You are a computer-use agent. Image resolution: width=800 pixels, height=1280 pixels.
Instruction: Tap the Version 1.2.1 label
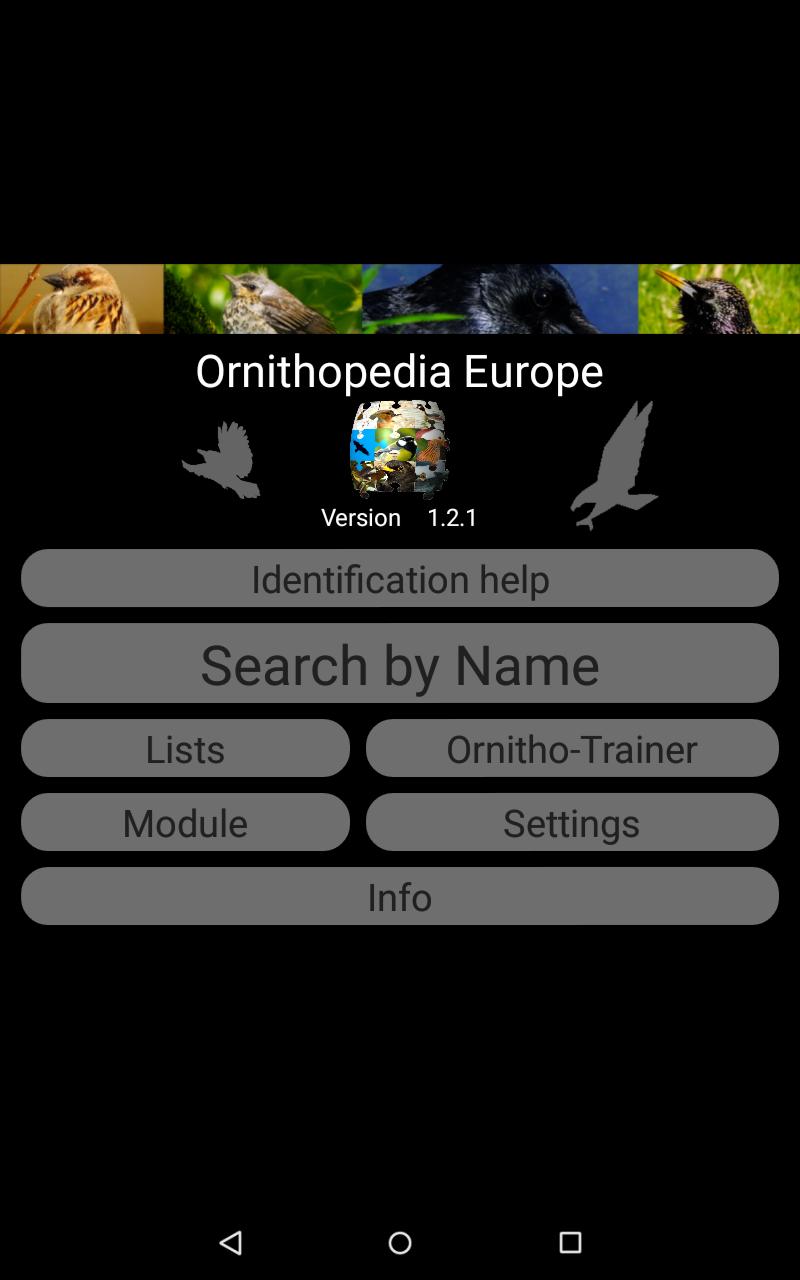399,517
